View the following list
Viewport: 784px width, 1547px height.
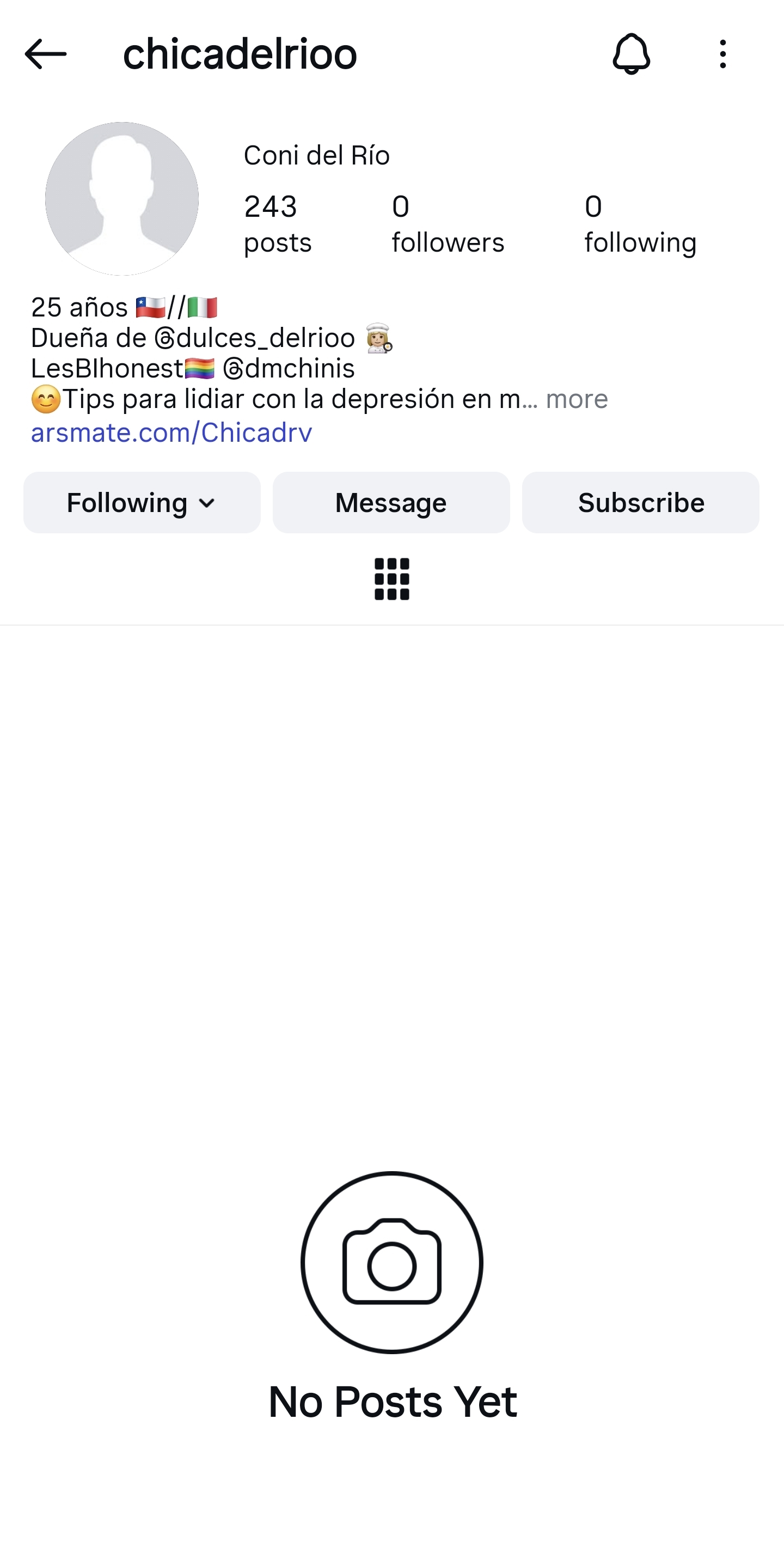pos(640,223)
